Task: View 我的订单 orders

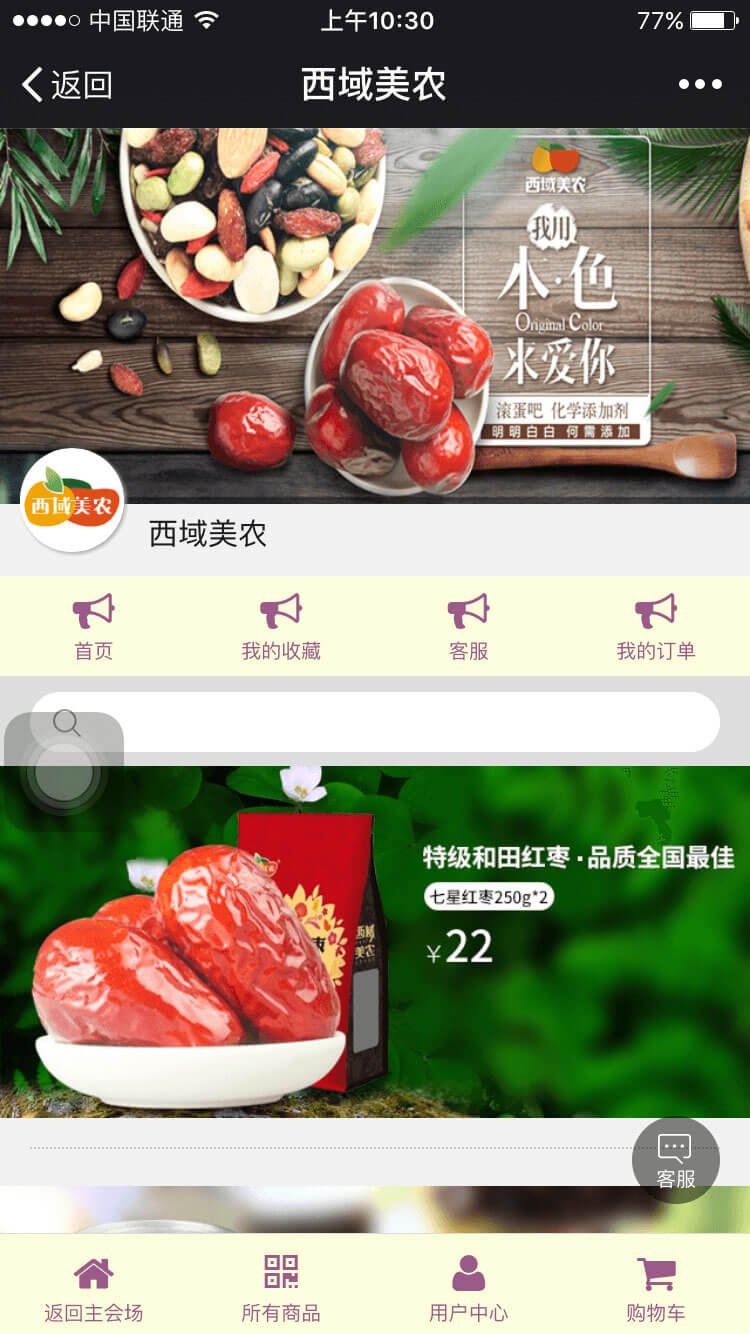Action: click(656, 627)
